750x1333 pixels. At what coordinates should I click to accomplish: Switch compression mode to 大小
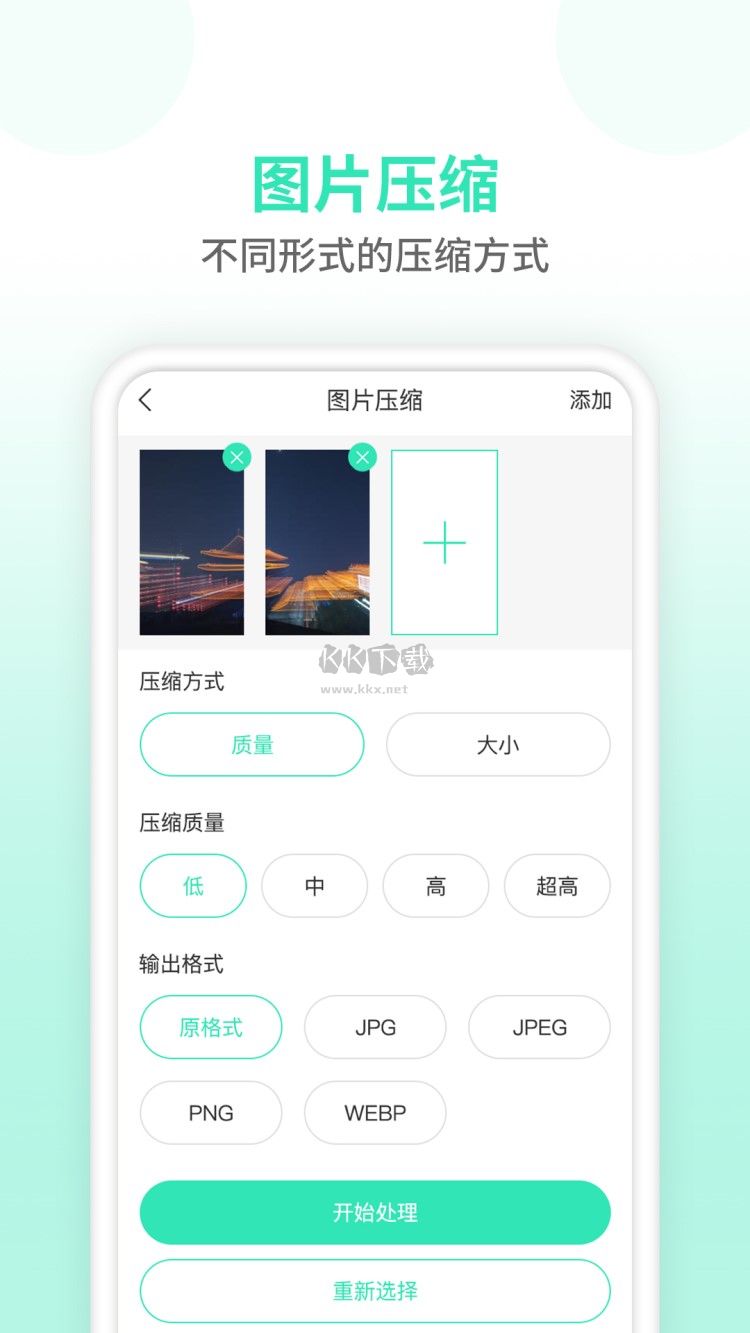498,745
